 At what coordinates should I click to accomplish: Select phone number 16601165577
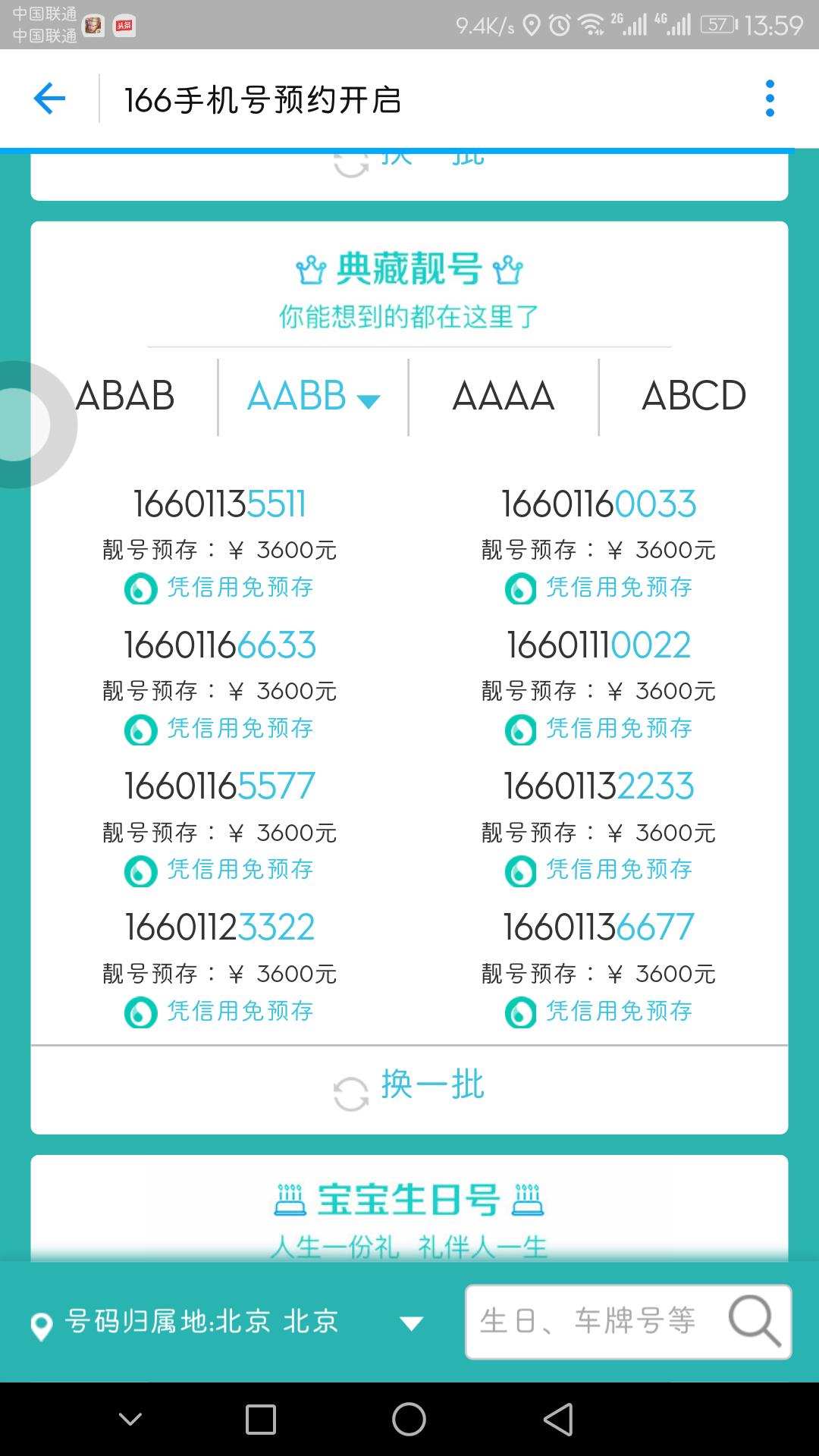(x=220, y=787)
